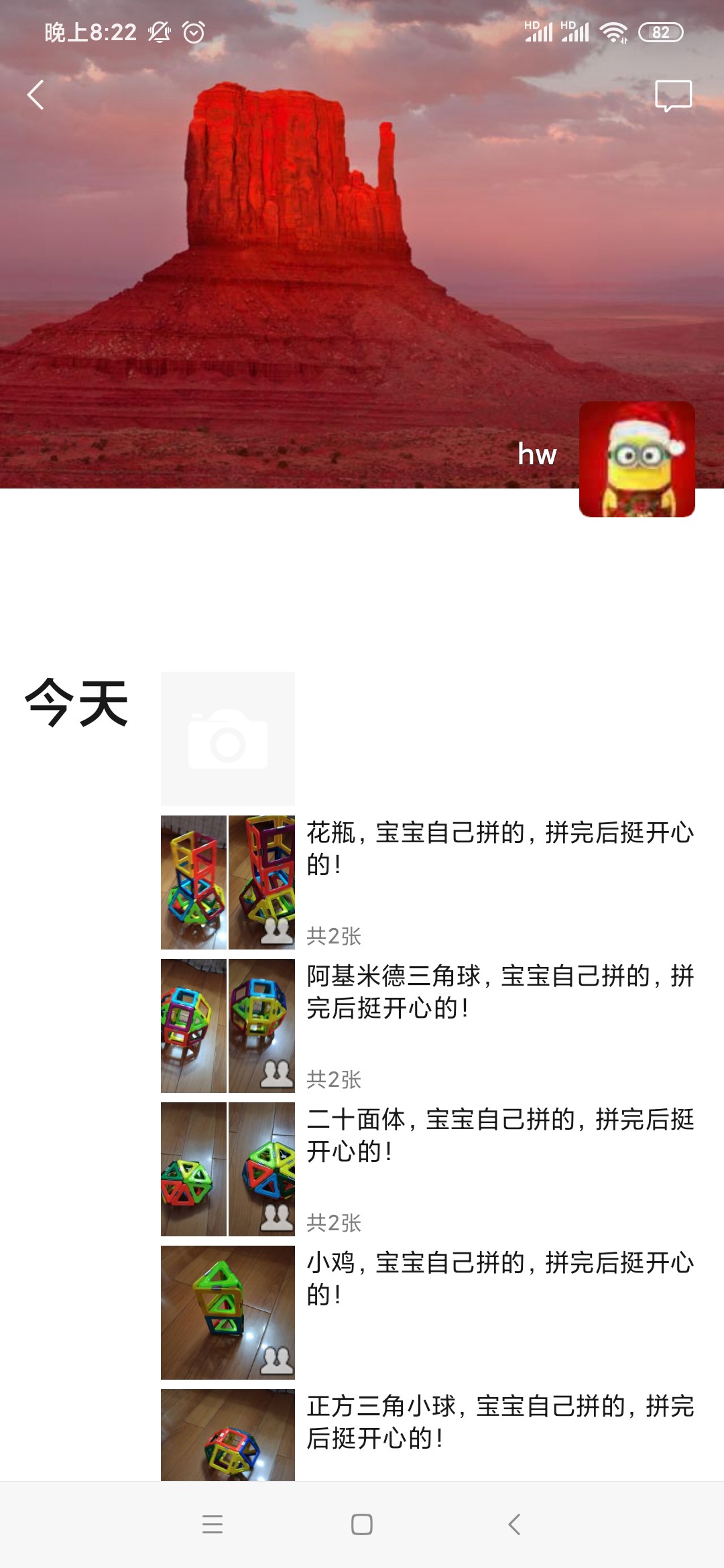Open the 阿基米德三角球 post
The height and width of the screenshot is (1568, 724).
tap(499, 992)
